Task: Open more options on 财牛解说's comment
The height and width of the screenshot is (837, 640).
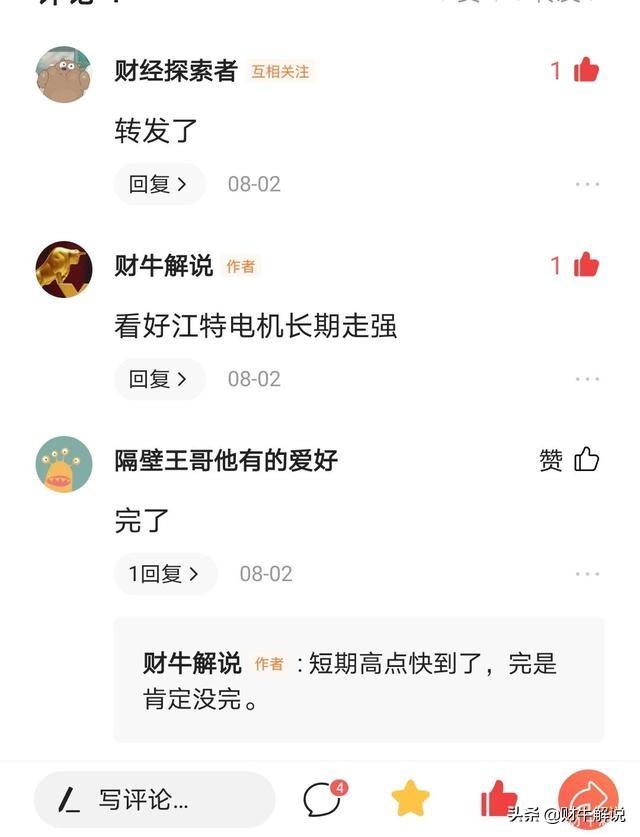Action: [x=587, y=379]
